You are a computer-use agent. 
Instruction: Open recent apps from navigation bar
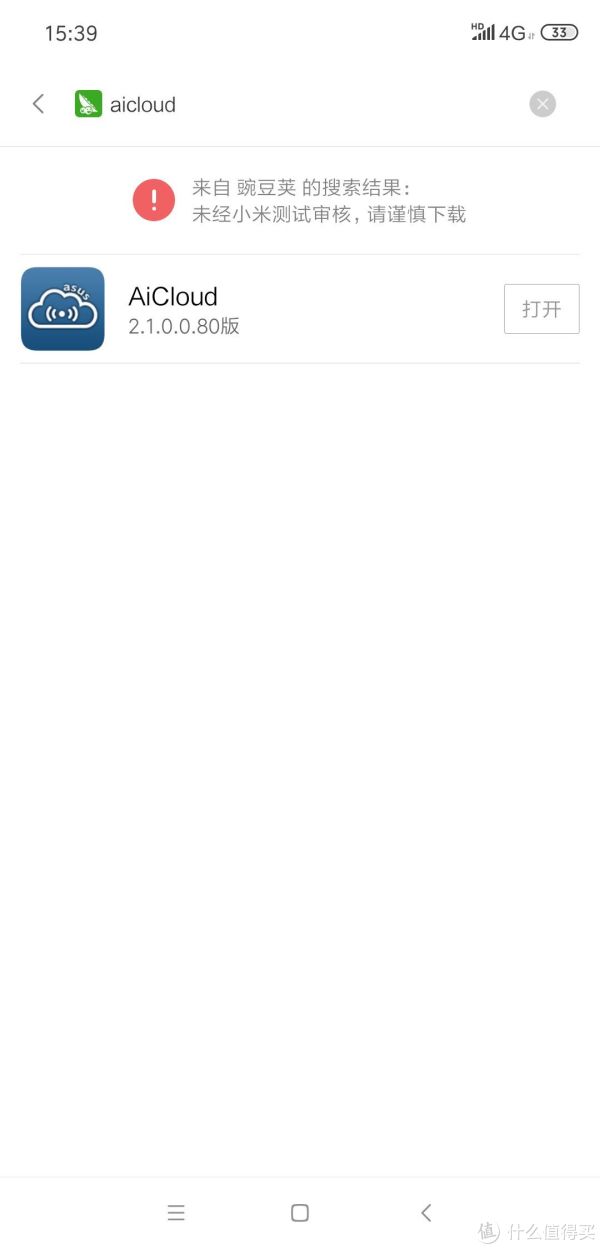point(176,1213)
